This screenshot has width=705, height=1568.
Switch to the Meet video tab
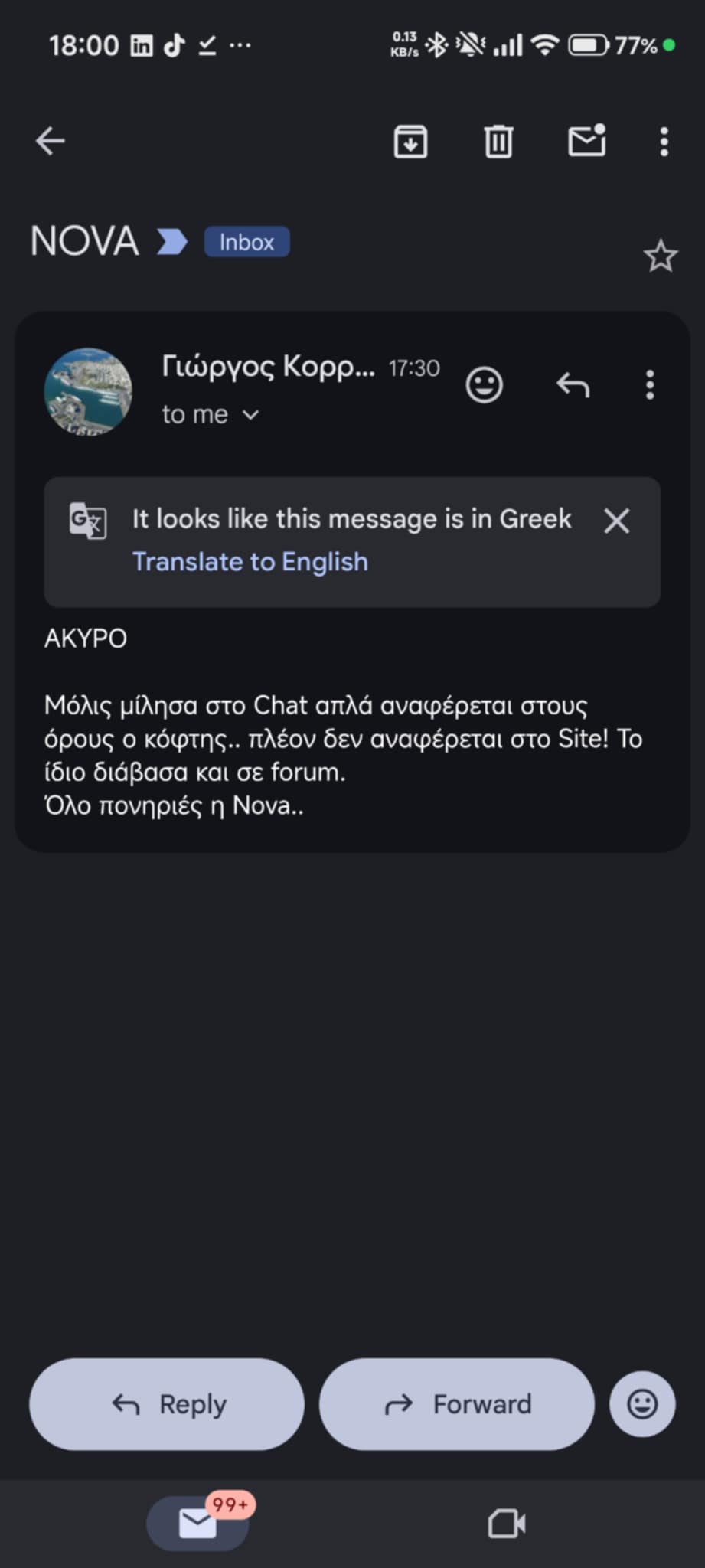506,1524
